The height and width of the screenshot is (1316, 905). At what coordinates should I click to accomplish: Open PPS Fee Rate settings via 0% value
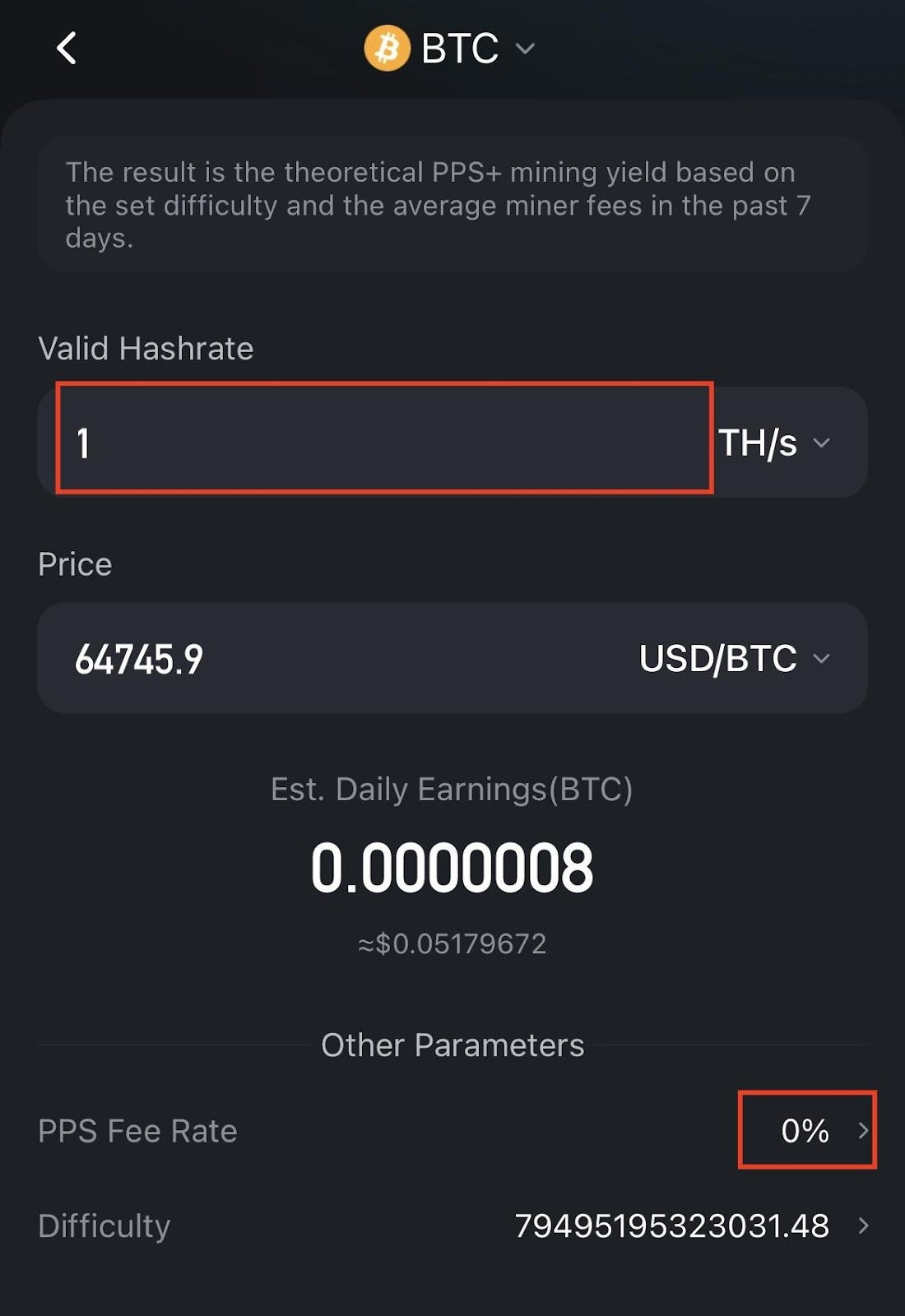point(805,1131)
